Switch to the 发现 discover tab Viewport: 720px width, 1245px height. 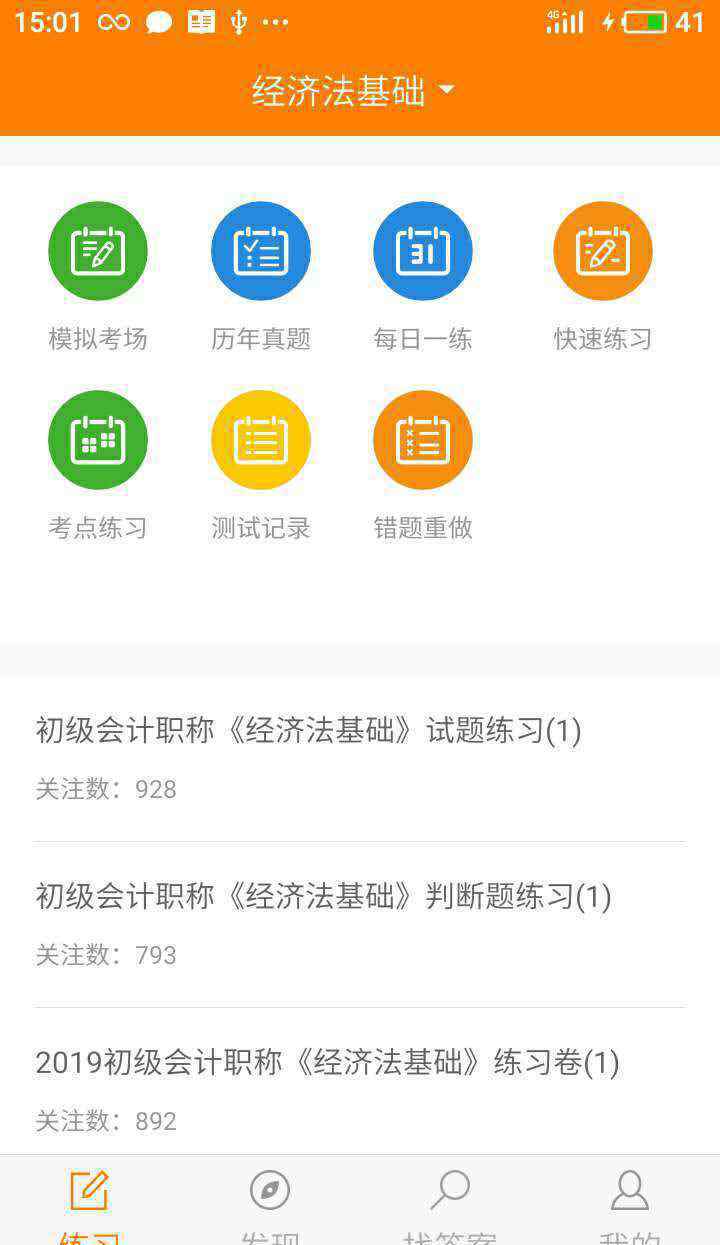(270, 1205)
